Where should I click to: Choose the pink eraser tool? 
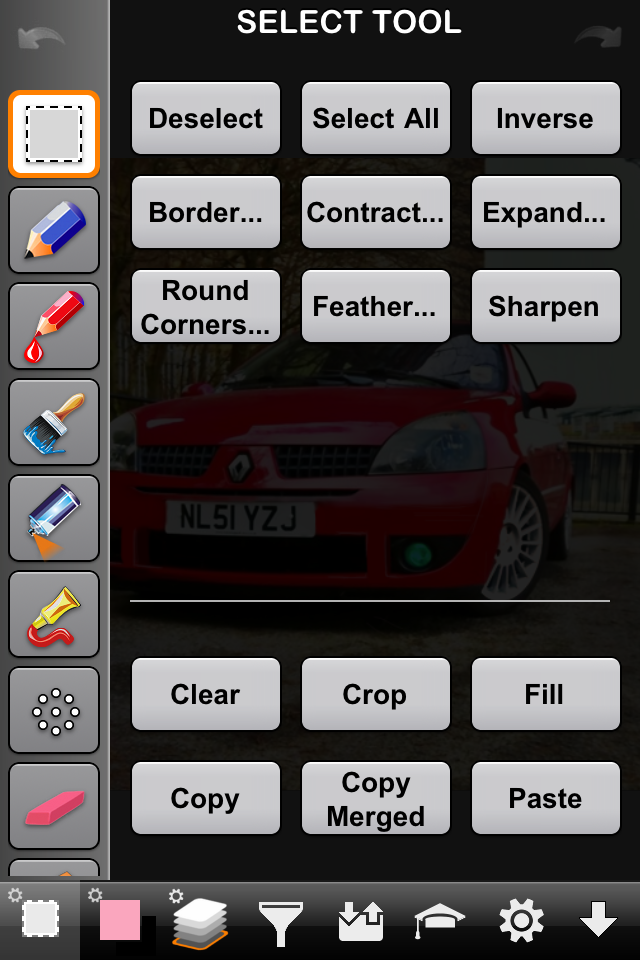pos(54,806)
